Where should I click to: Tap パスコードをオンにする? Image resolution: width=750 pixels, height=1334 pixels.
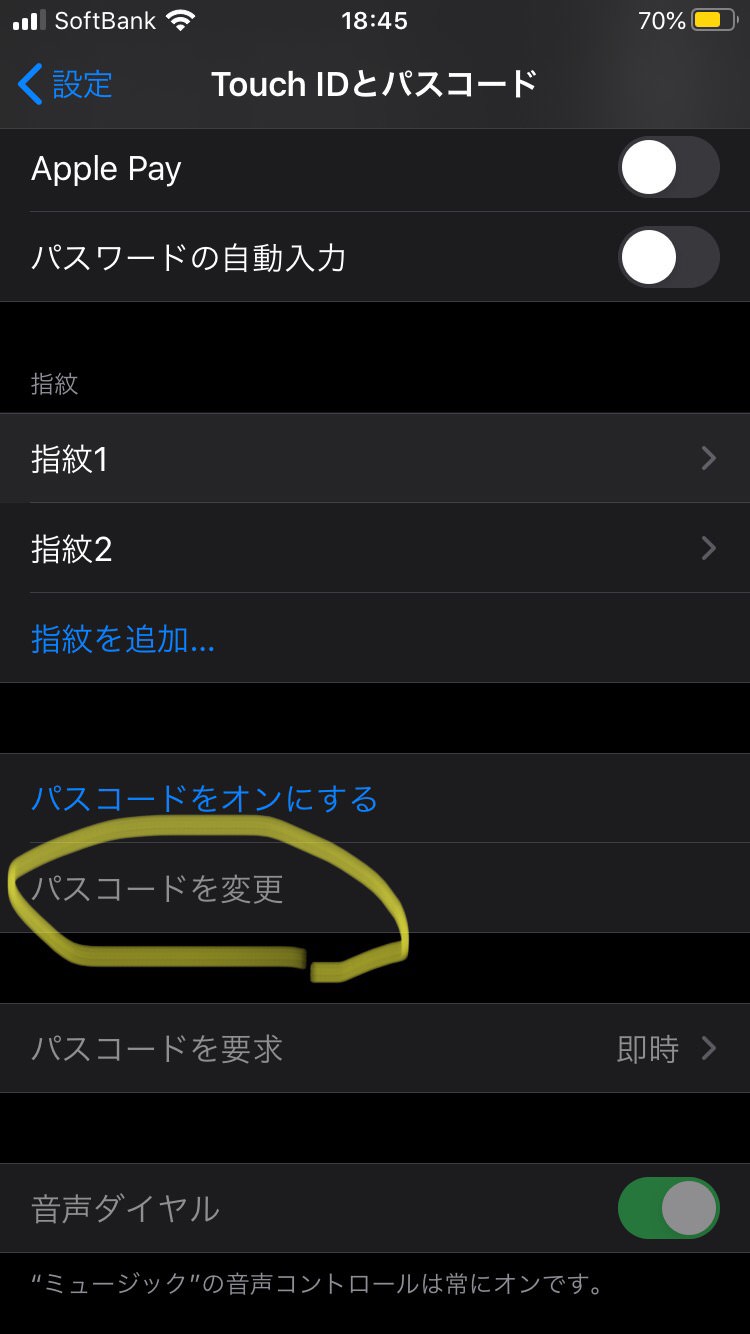pyautogui.click(x=205, y=798)
